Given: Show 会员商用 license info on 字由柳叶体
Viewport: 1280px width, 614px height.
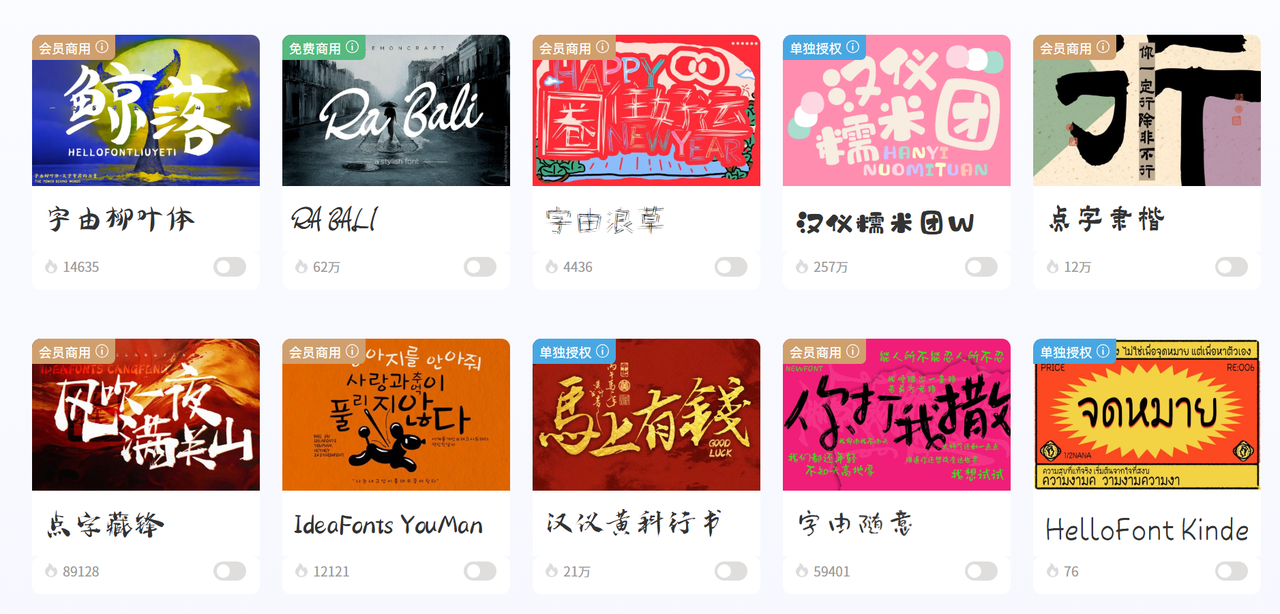Looking at the screenshot, I should pyautogui.click(x=102, y=47).
